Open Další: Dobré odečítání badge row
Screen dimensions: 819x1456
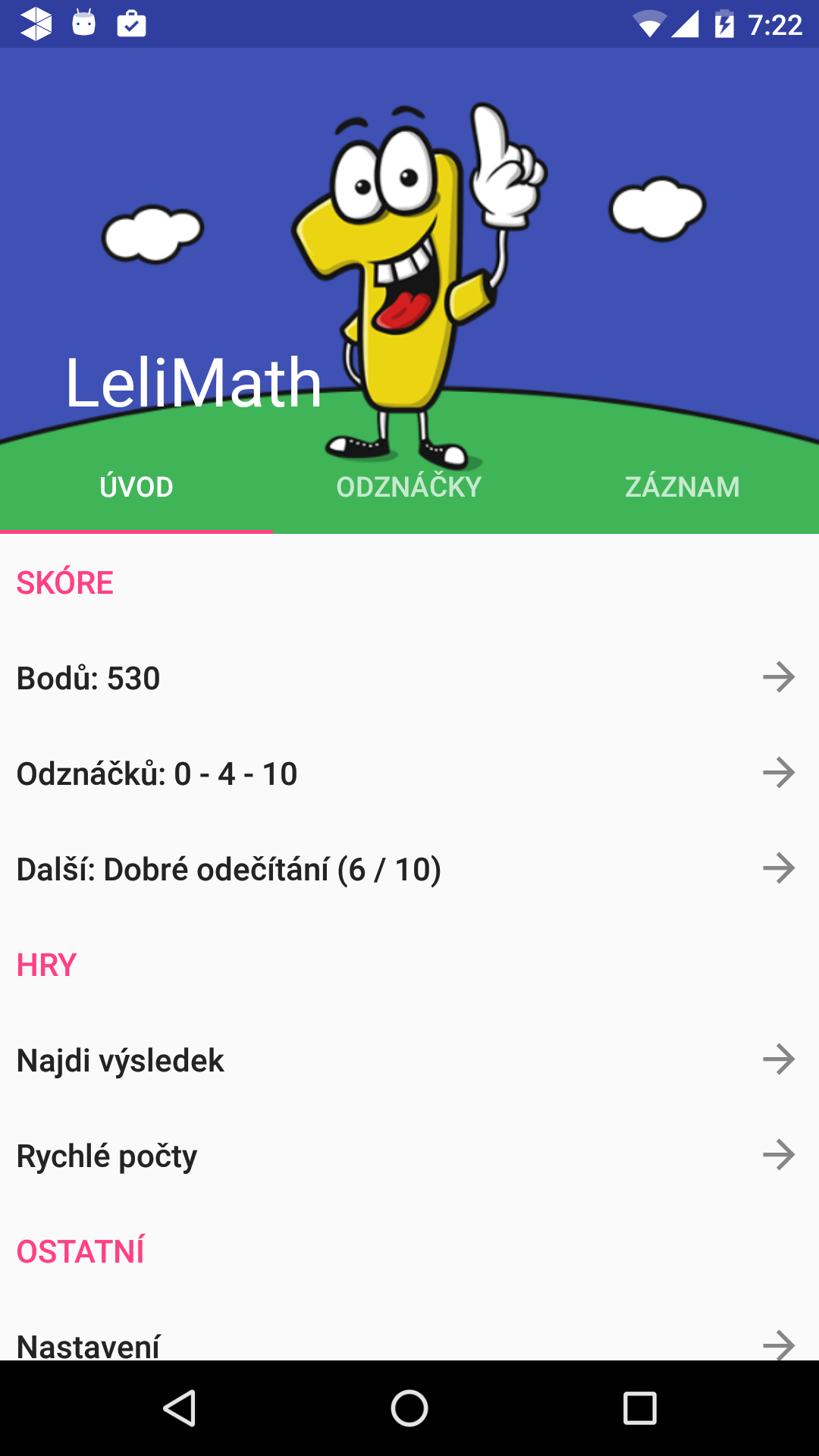pos(409,869)
